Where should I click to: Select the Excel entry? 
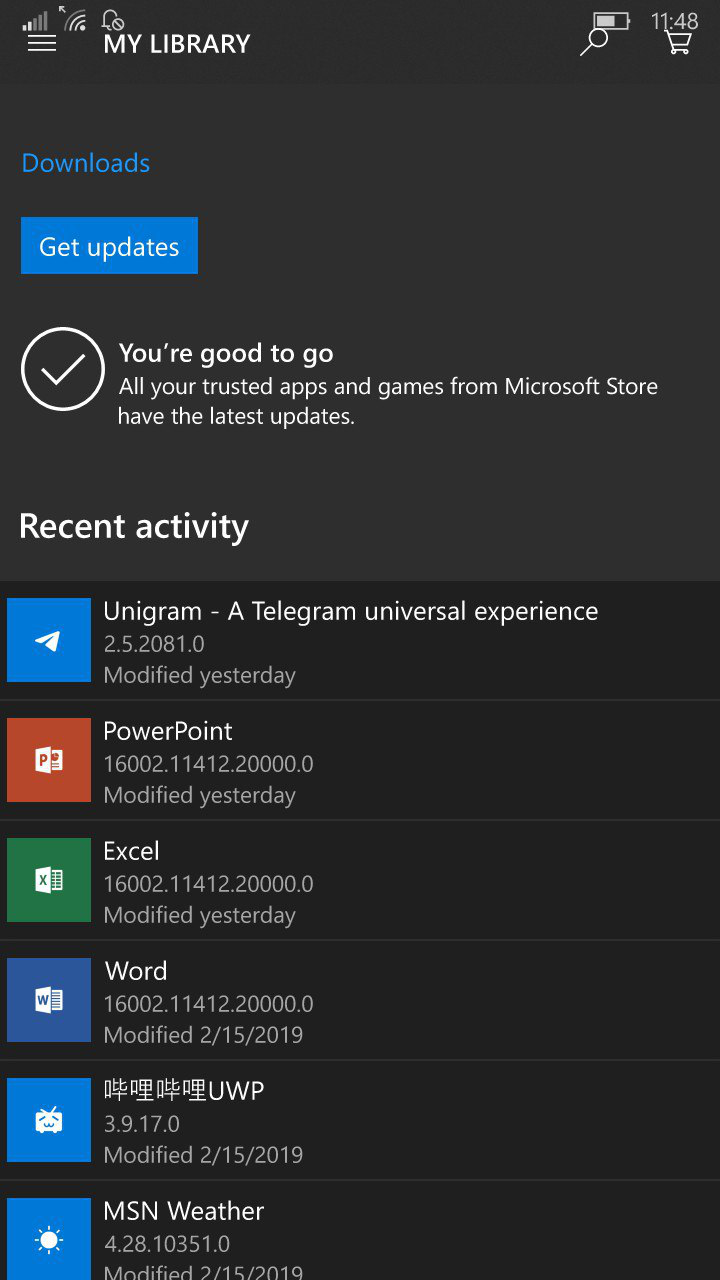[360, 881]
